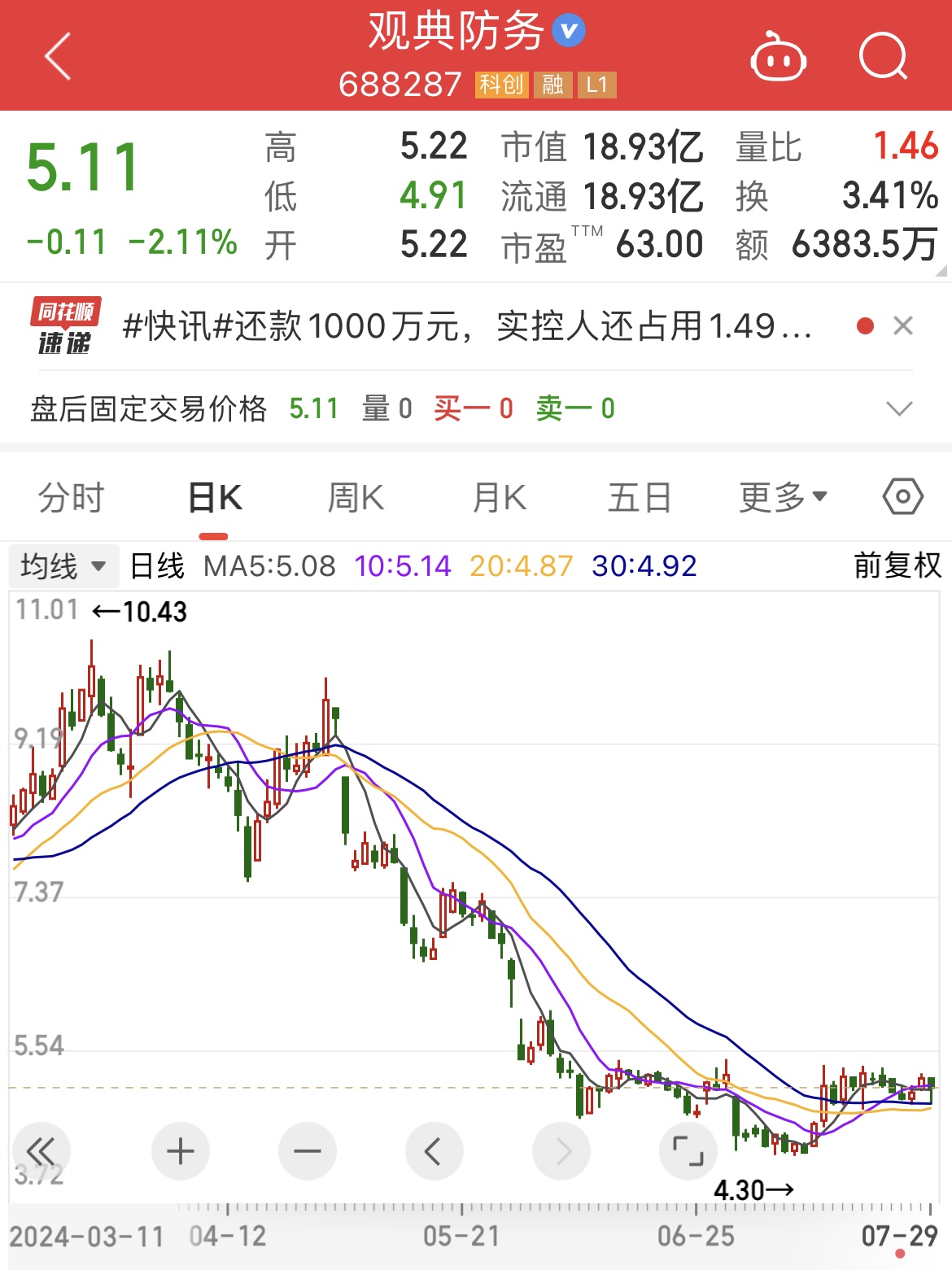952x1270 pixels.
Task: Open chart settings hexagon icon
Action: [902, 496]
